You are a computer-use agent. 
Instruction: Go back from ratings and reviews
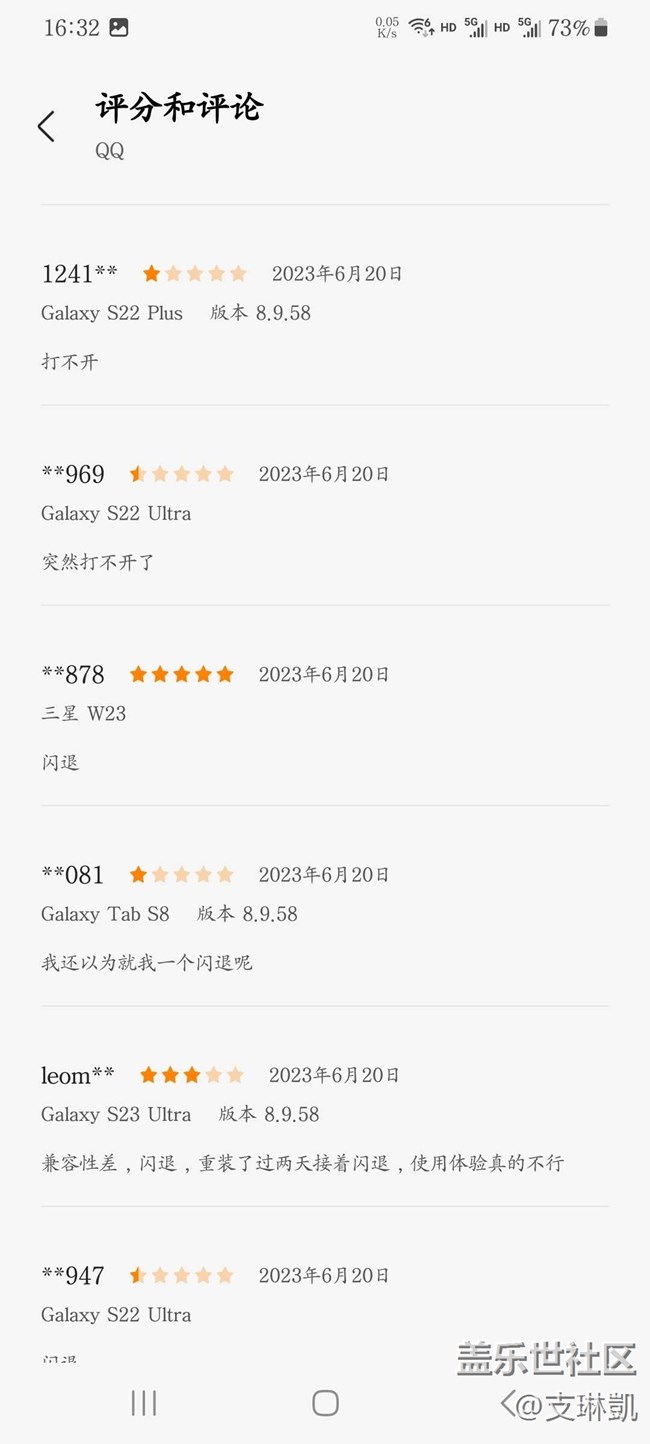coord(46,126)
